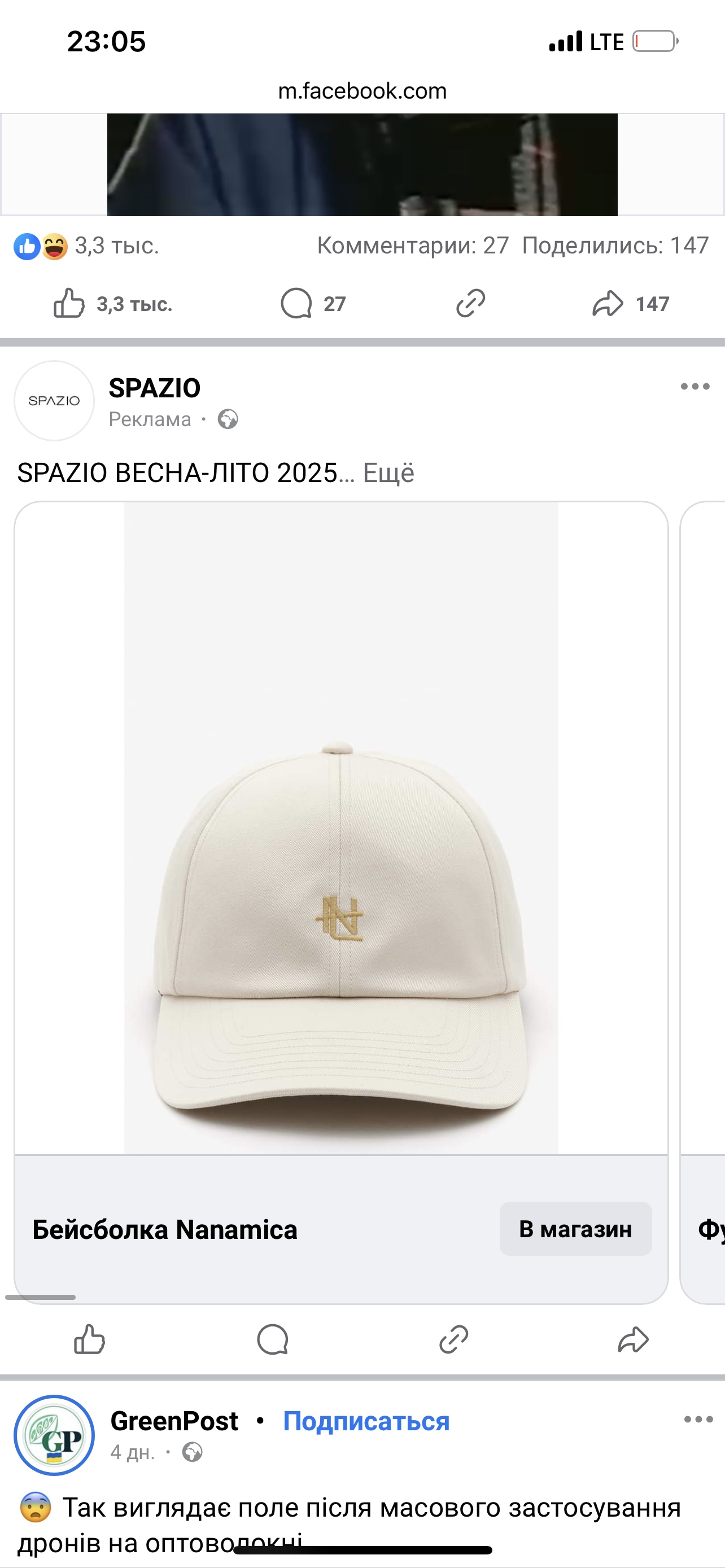Open the GreenPost profile picture
The width and height of the screenshot is (725, 1568).
[x=54, y=1435]
